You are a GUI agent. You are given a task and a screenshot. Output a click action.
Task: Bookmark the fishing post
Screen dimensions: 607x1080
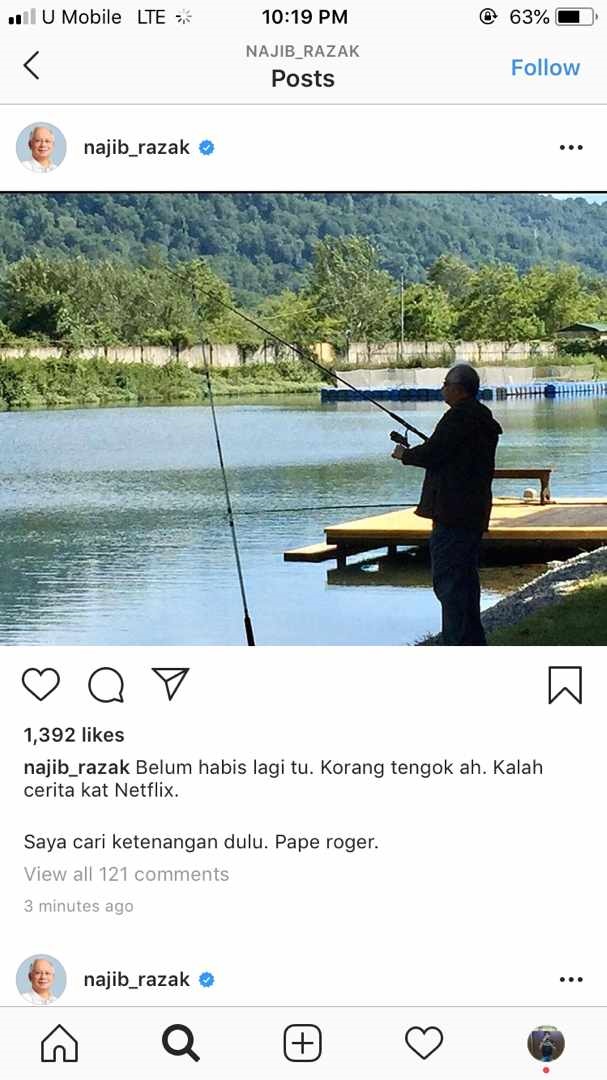(565, 685)
